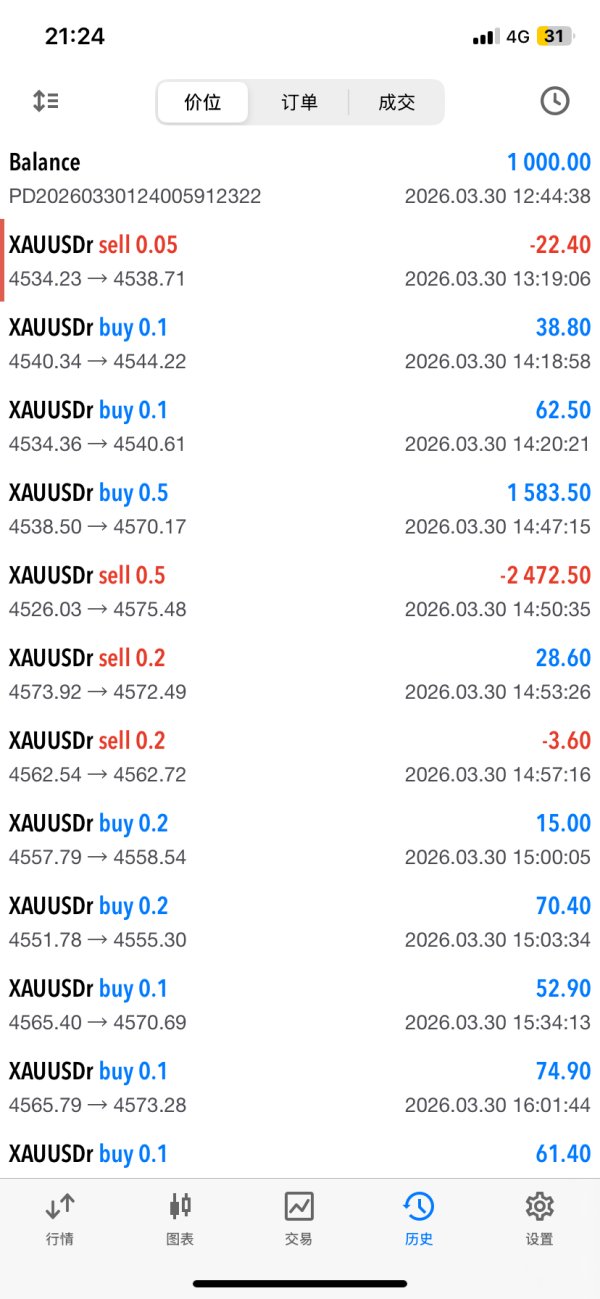Viewport: 600px width, 1299px height.
Task: Go to the 行情 tab
Action: [60, 1219]
